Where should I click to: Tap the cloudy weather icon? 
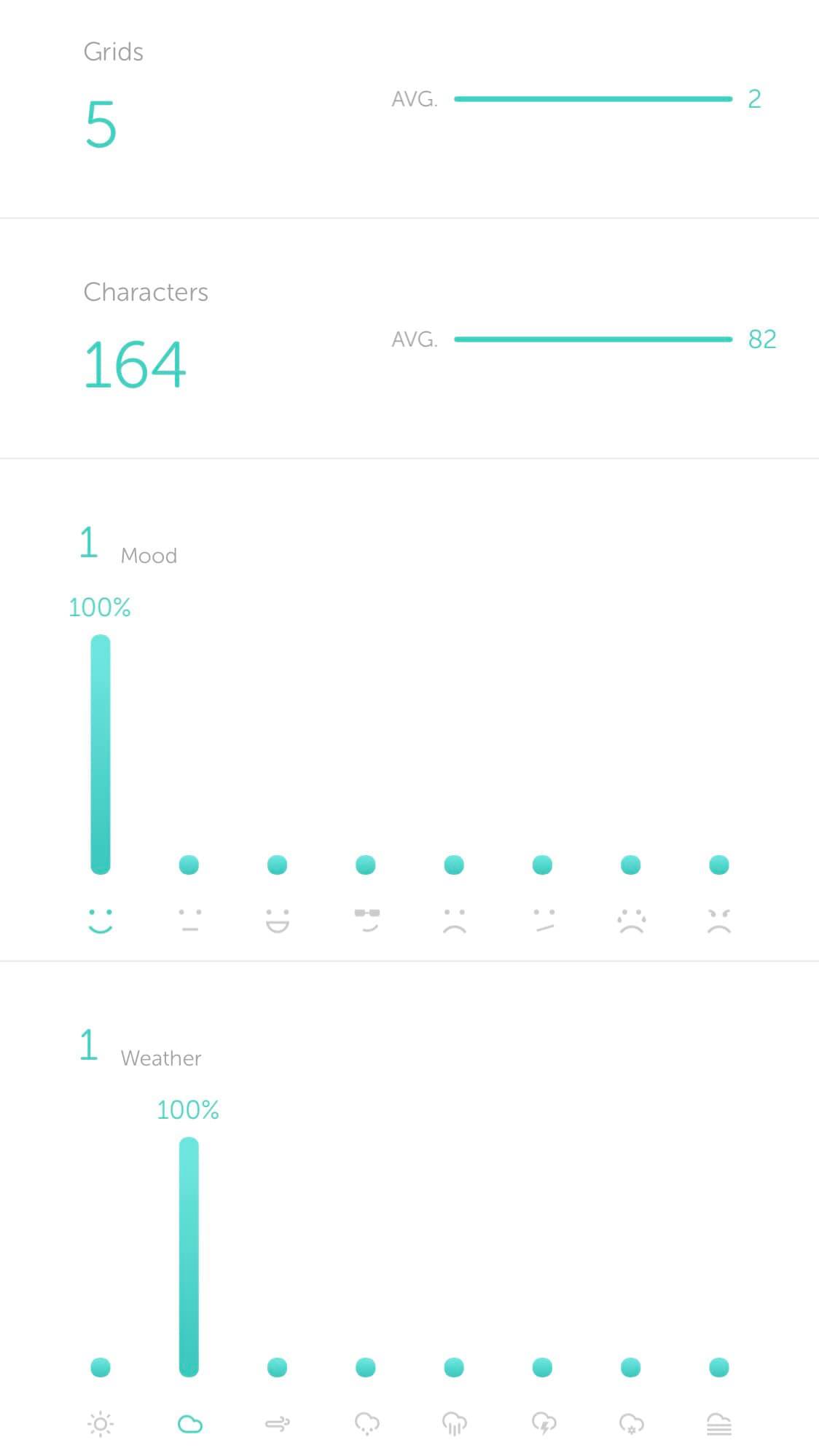[x=189, y=1423]
